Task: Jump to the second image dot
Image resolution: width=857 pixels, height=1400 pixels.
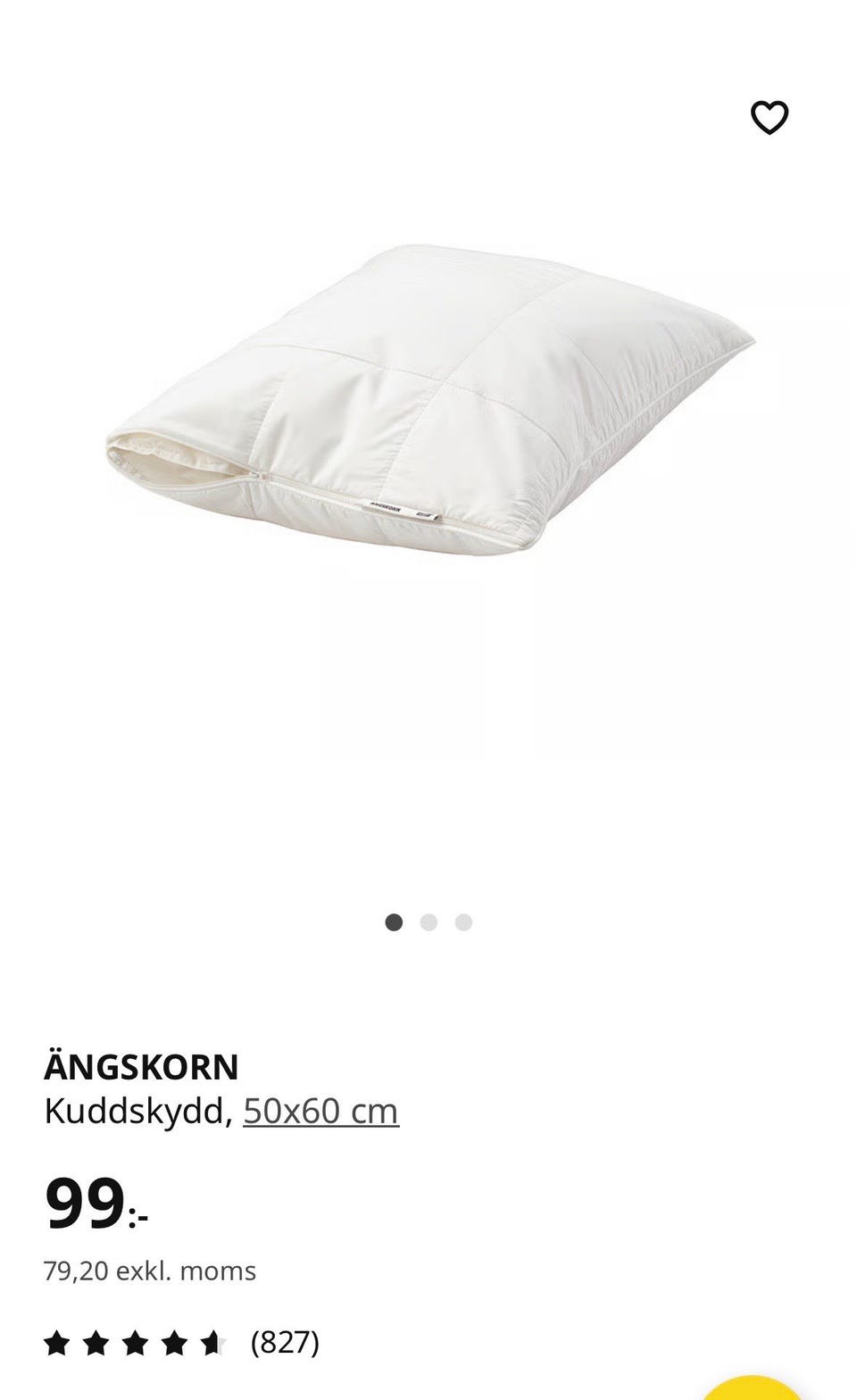Action: tap(428, 922)
